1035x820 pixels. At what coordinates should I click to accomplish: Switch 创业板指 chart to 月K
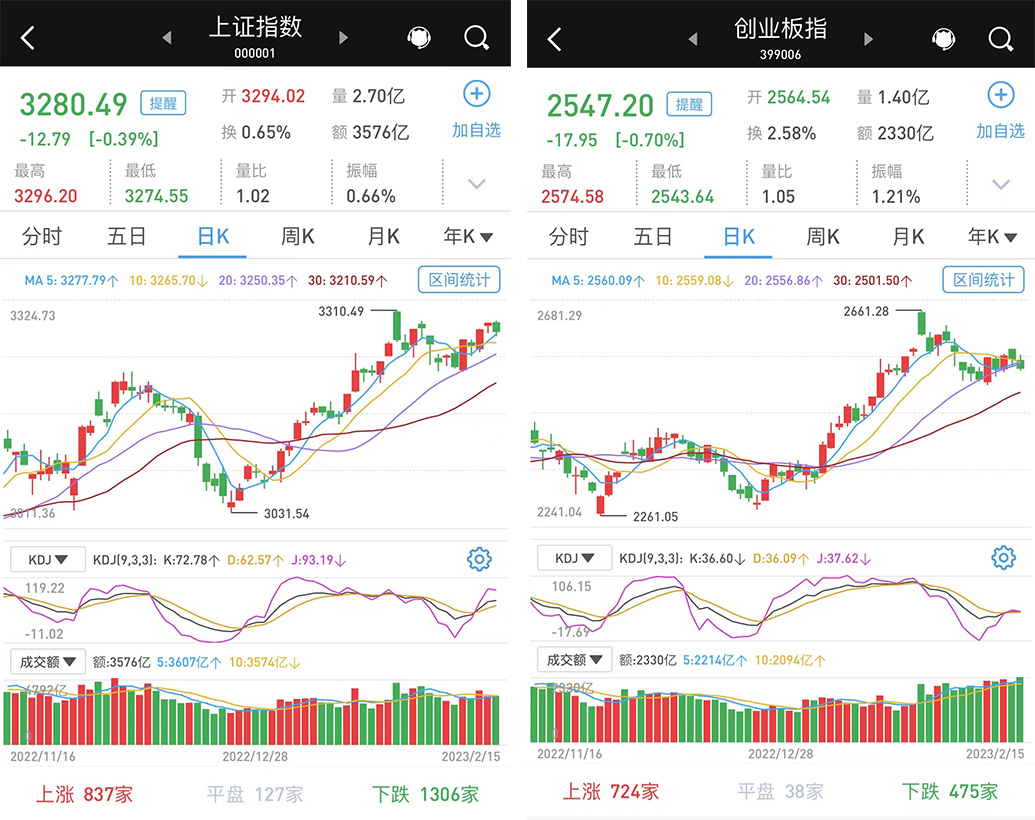[908, 237]
